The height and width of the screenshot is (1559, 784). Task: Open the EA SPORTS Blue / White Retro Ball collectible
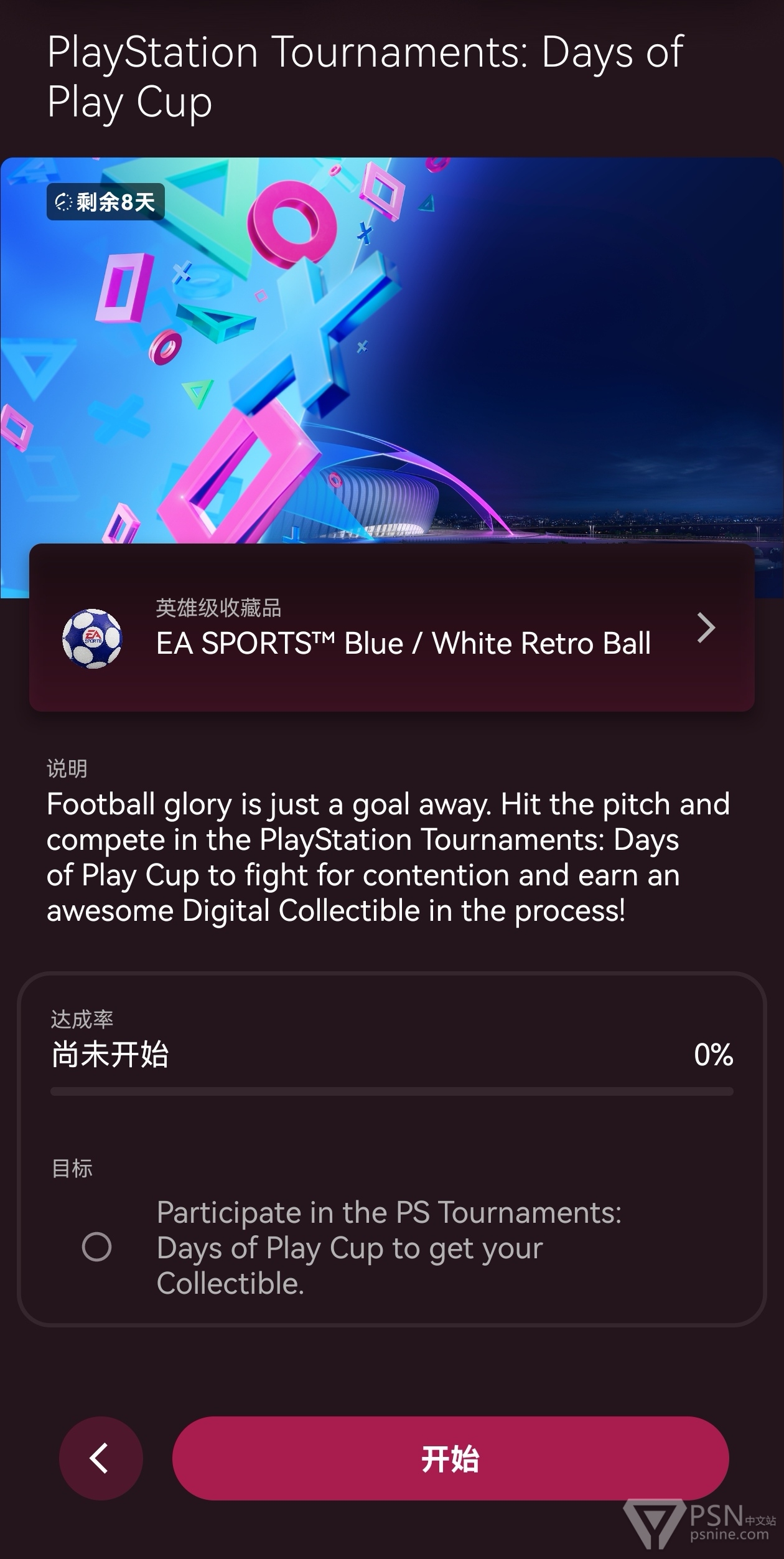[x=392, y=628]
